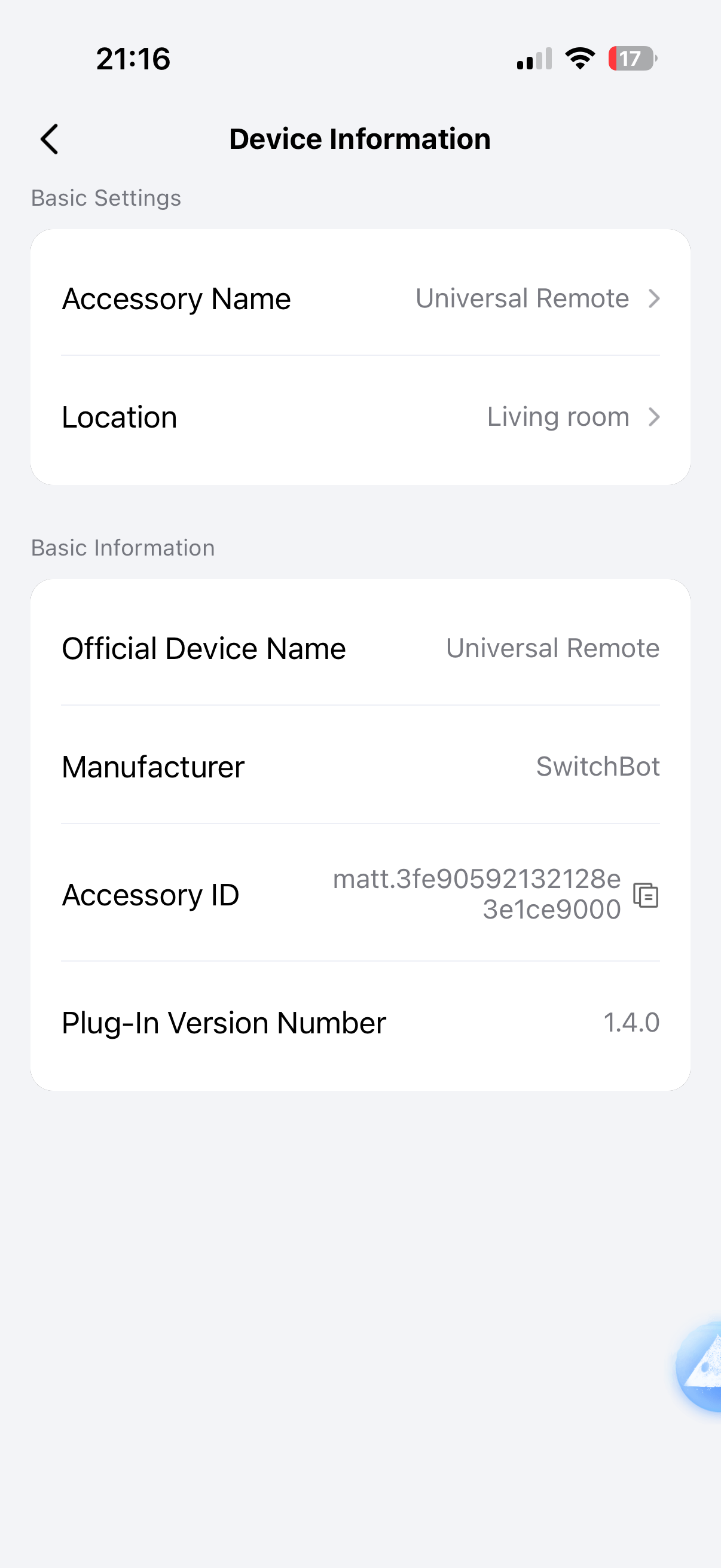
Task: Open the Location setting
Action: [x=360, y=417]
